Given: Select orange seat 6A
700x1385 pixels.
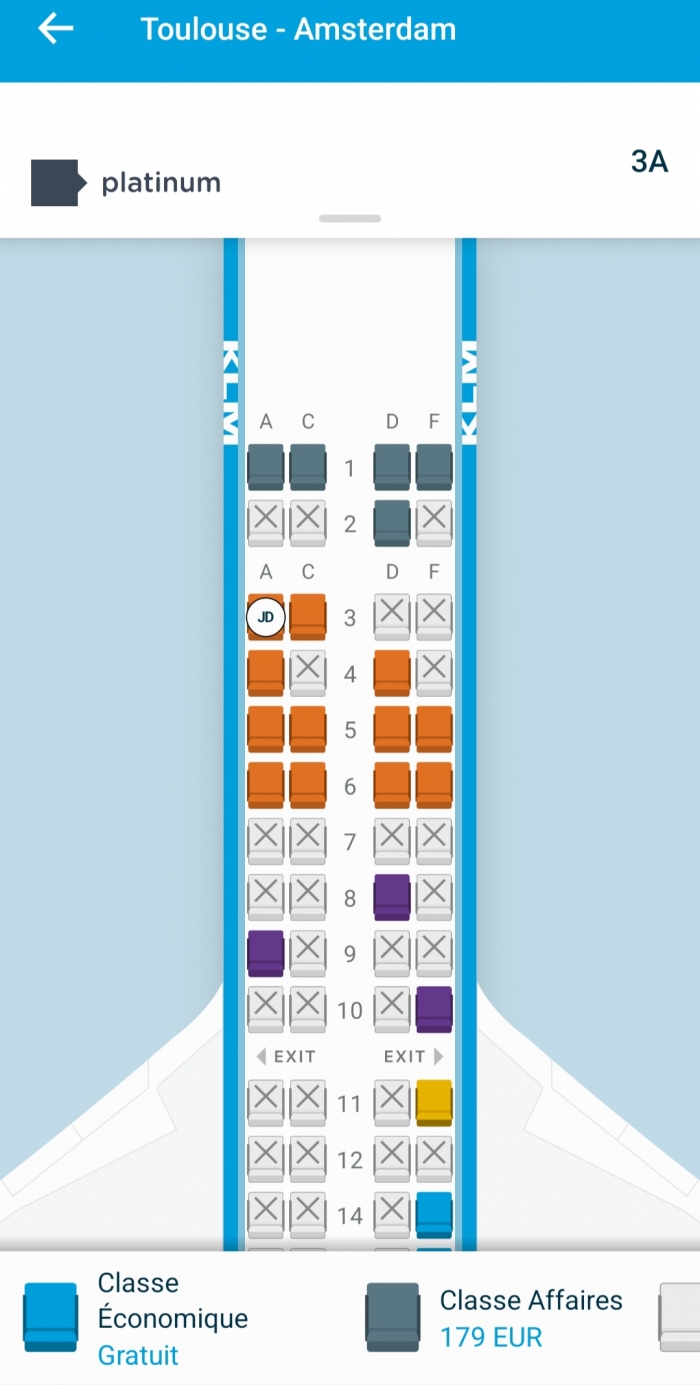Looking at the screenshot, I should pos(266,785).
